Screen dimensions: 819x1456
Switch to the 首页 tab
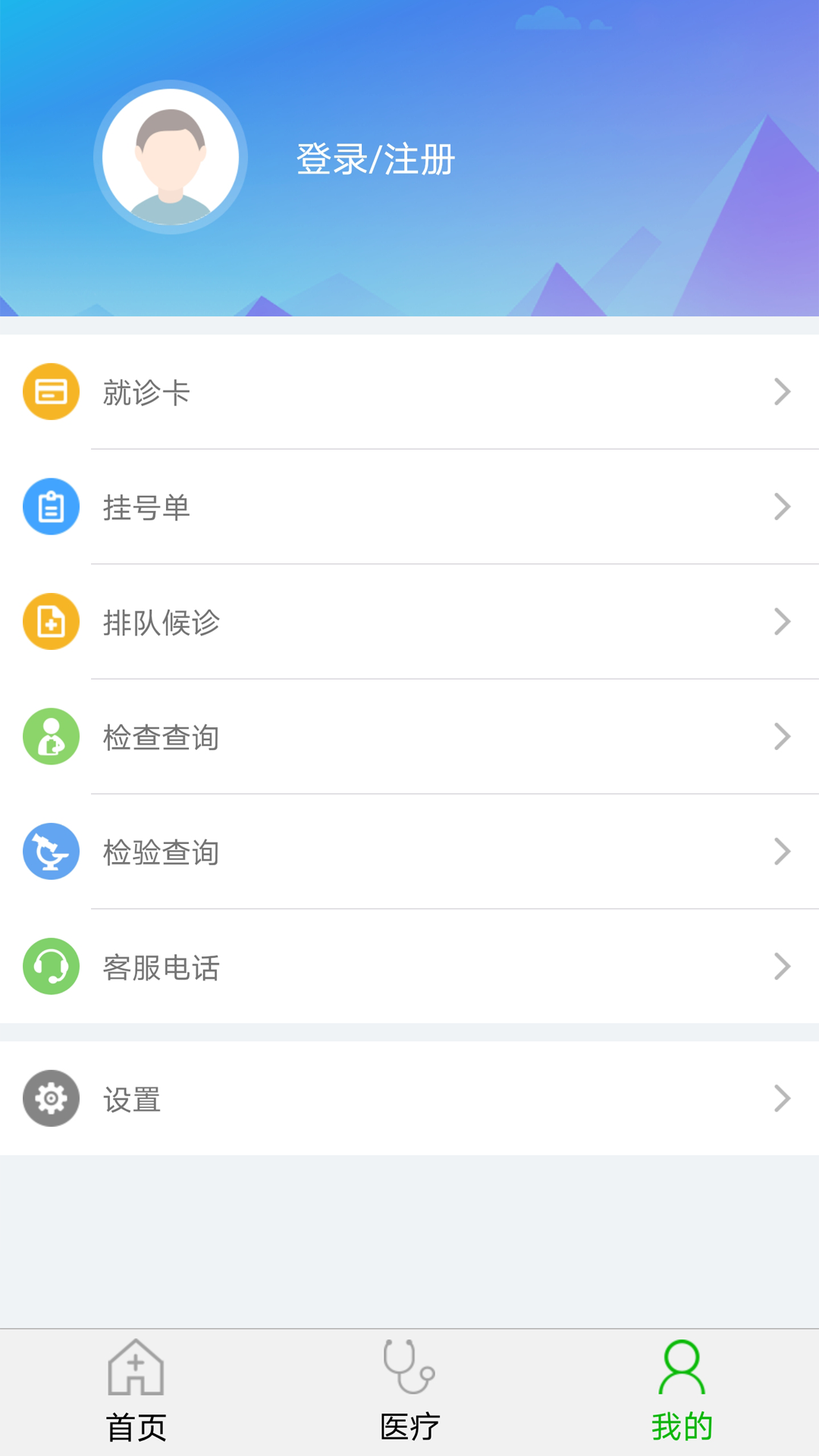pos(136,1395)
